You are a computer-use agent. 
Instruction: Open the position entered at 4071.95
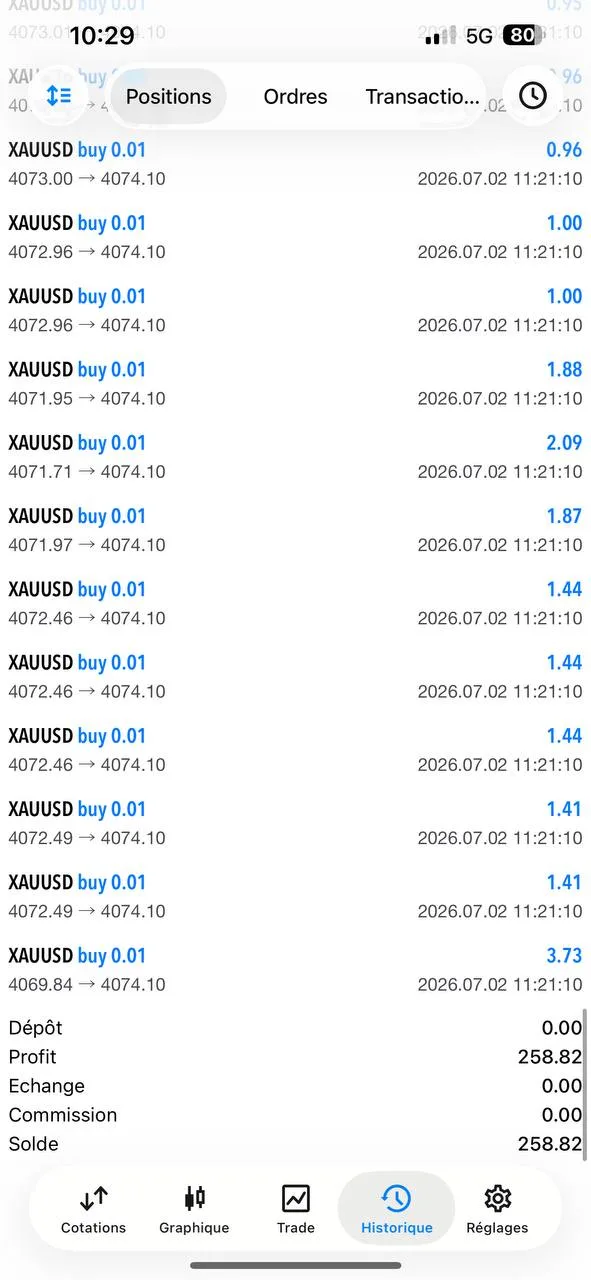coord(295,383)
